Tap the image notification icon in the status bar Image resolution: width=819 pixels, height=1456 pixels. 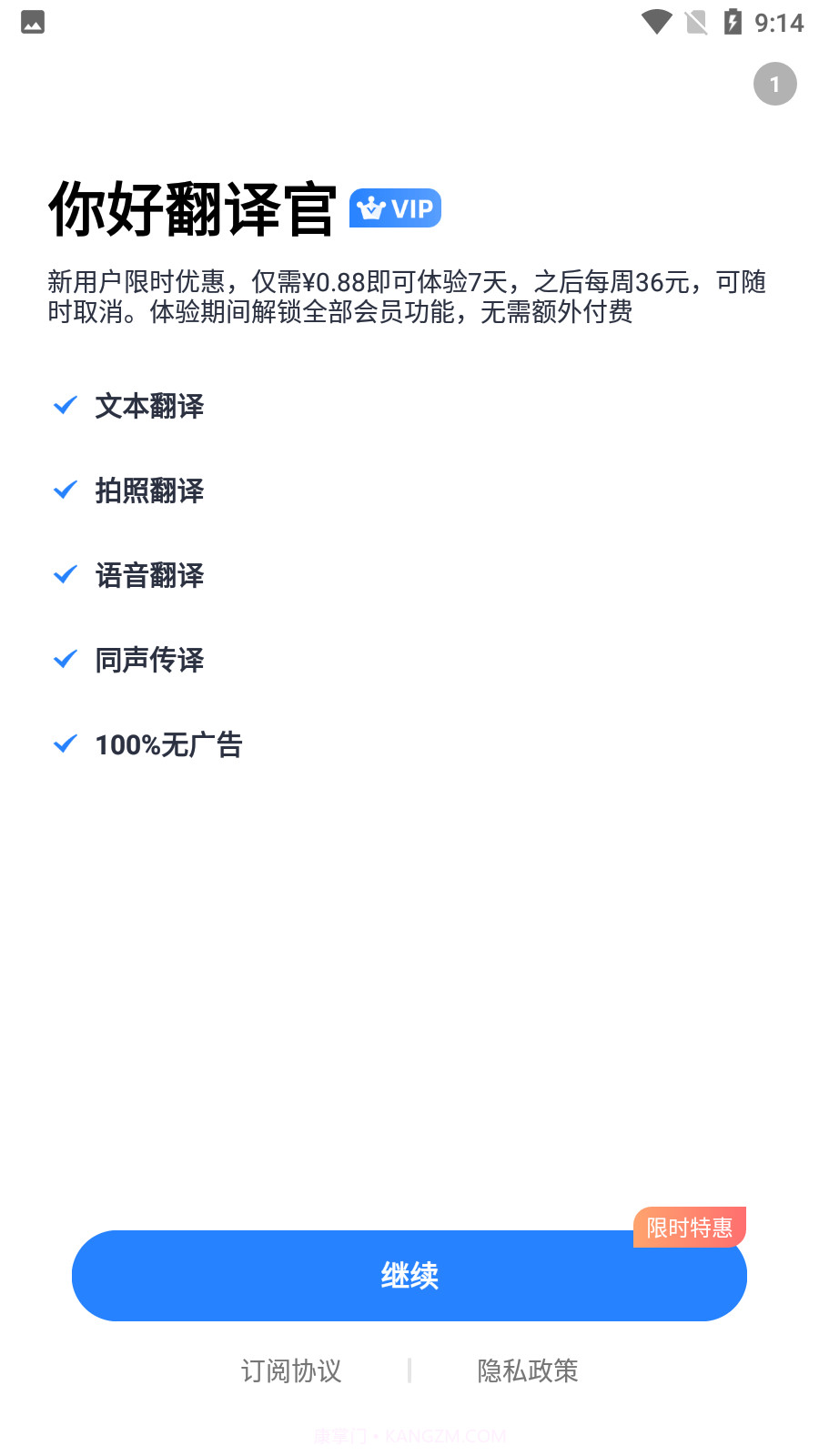pos(32,22)
